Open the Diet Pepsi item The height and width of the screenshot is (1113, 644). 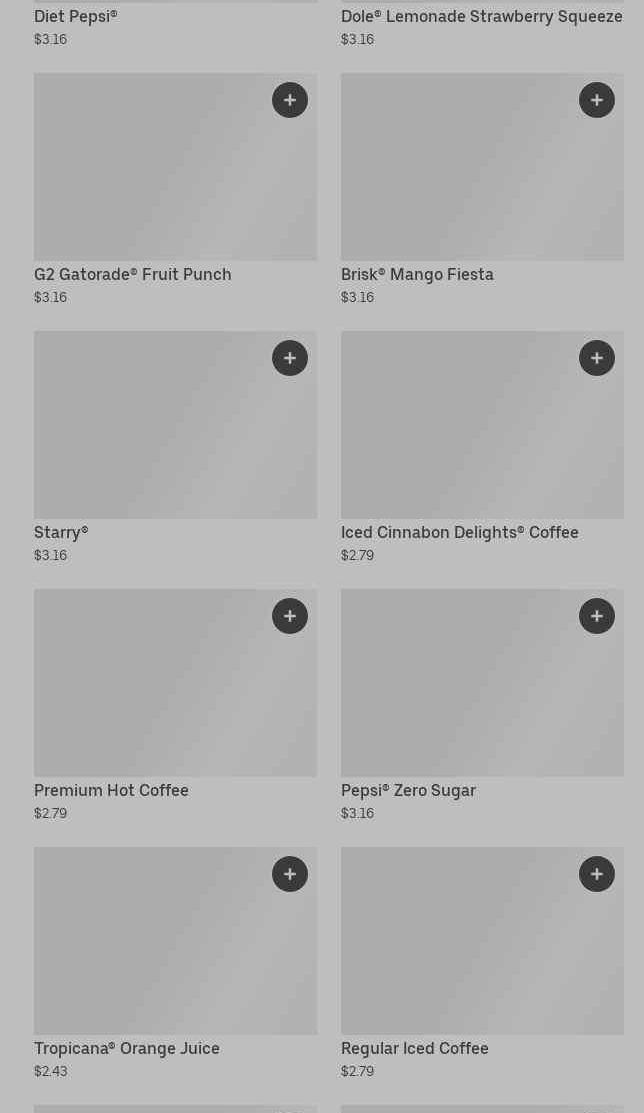coord(76,17)
